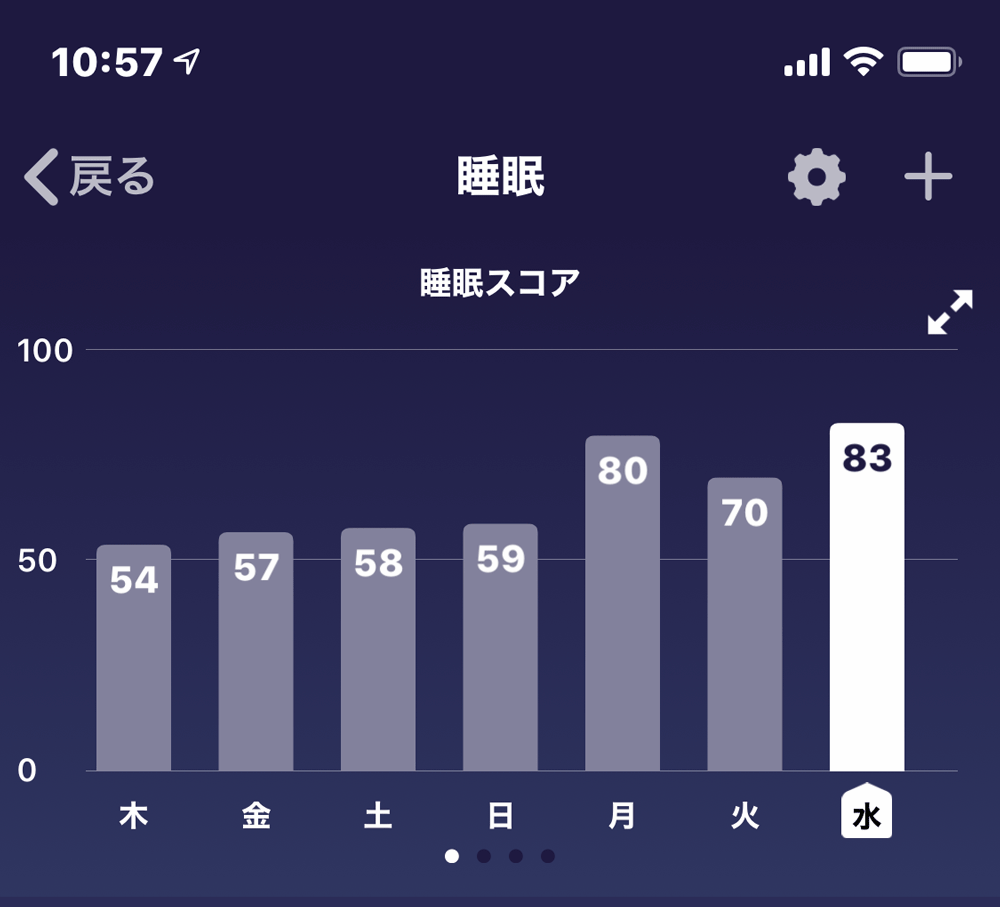Viewport: 1000px width, 907px height.
Task: Add a new sleep log
Action: [x=928, y=178]
